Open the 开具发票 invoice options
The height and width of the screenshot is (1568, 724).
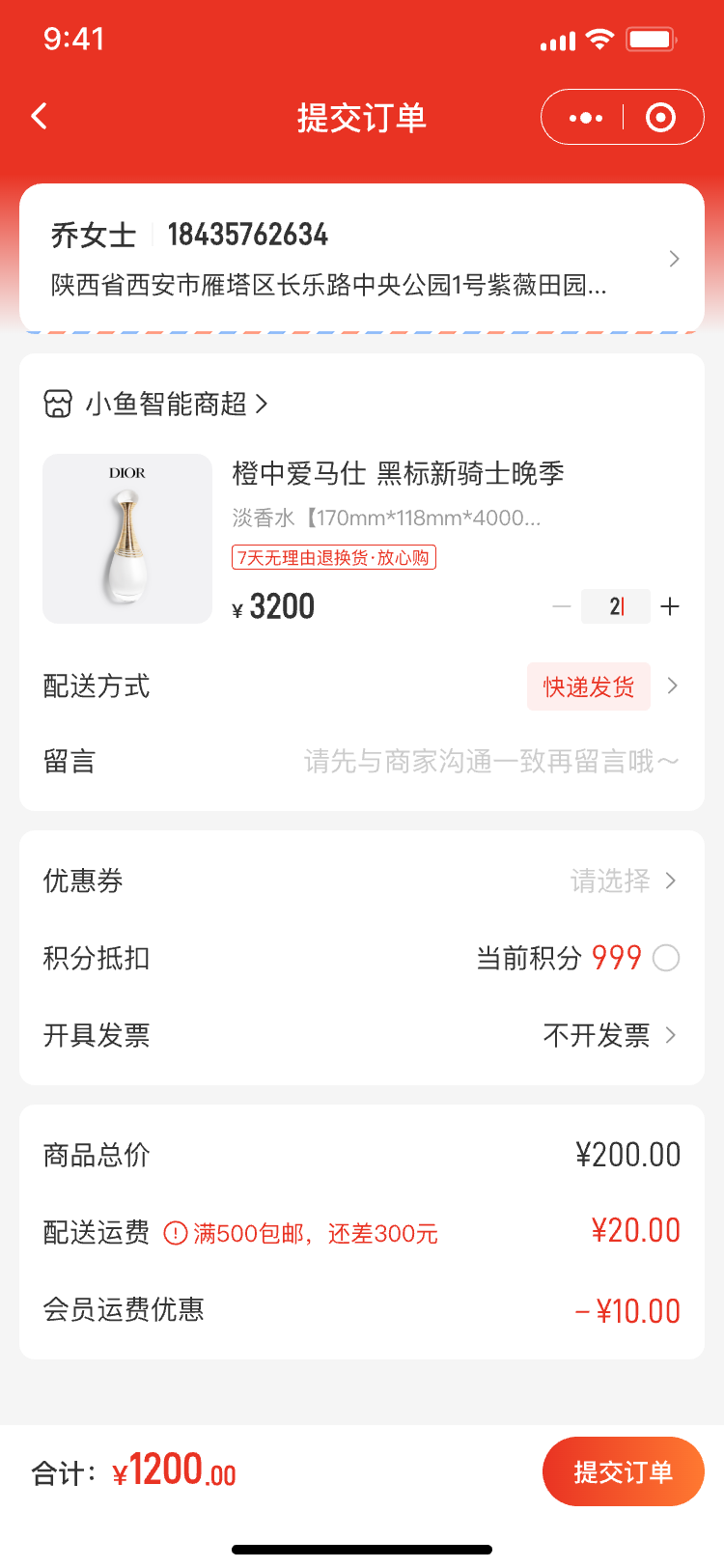[x=610, y=1035]
